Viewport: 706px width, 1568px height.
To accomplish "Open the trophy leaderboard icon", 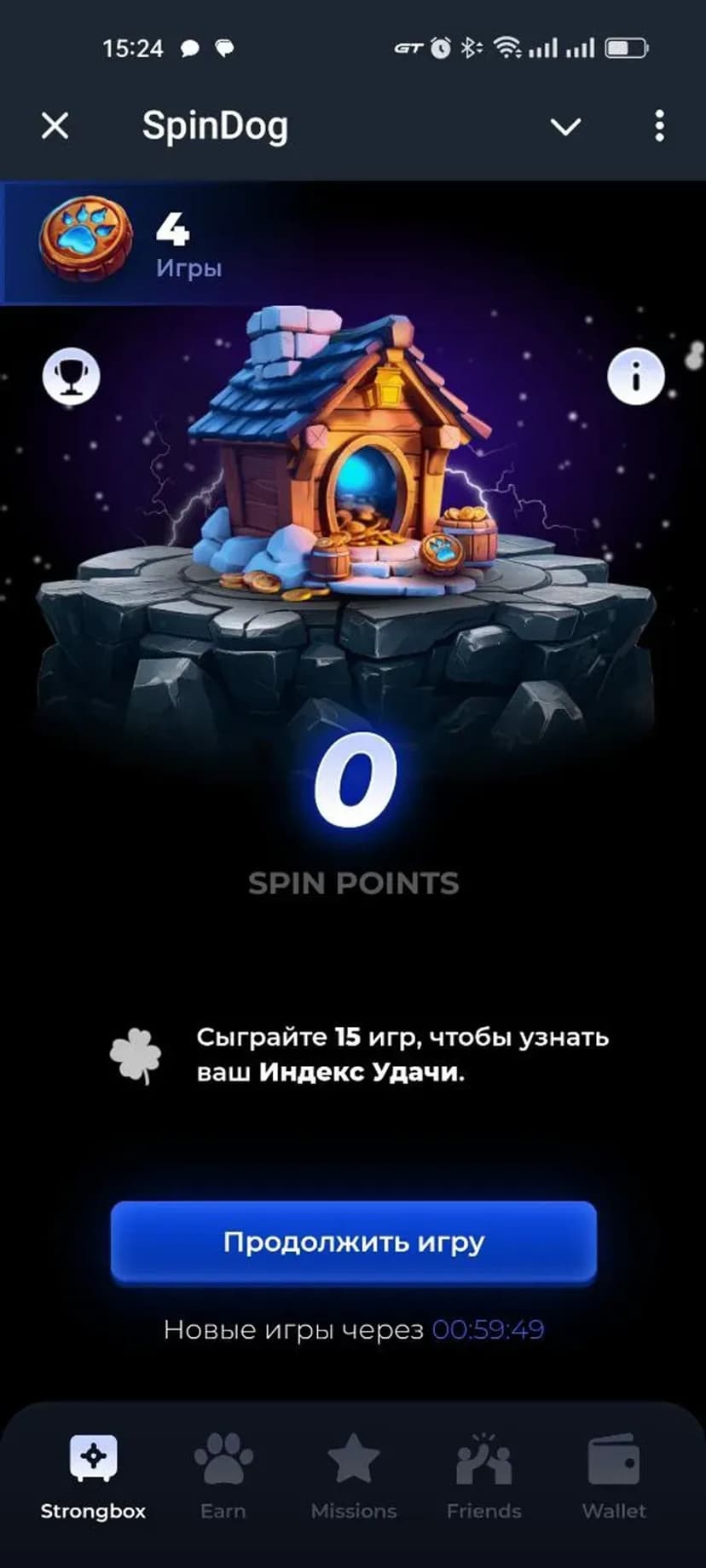I will tap(71, 376).
